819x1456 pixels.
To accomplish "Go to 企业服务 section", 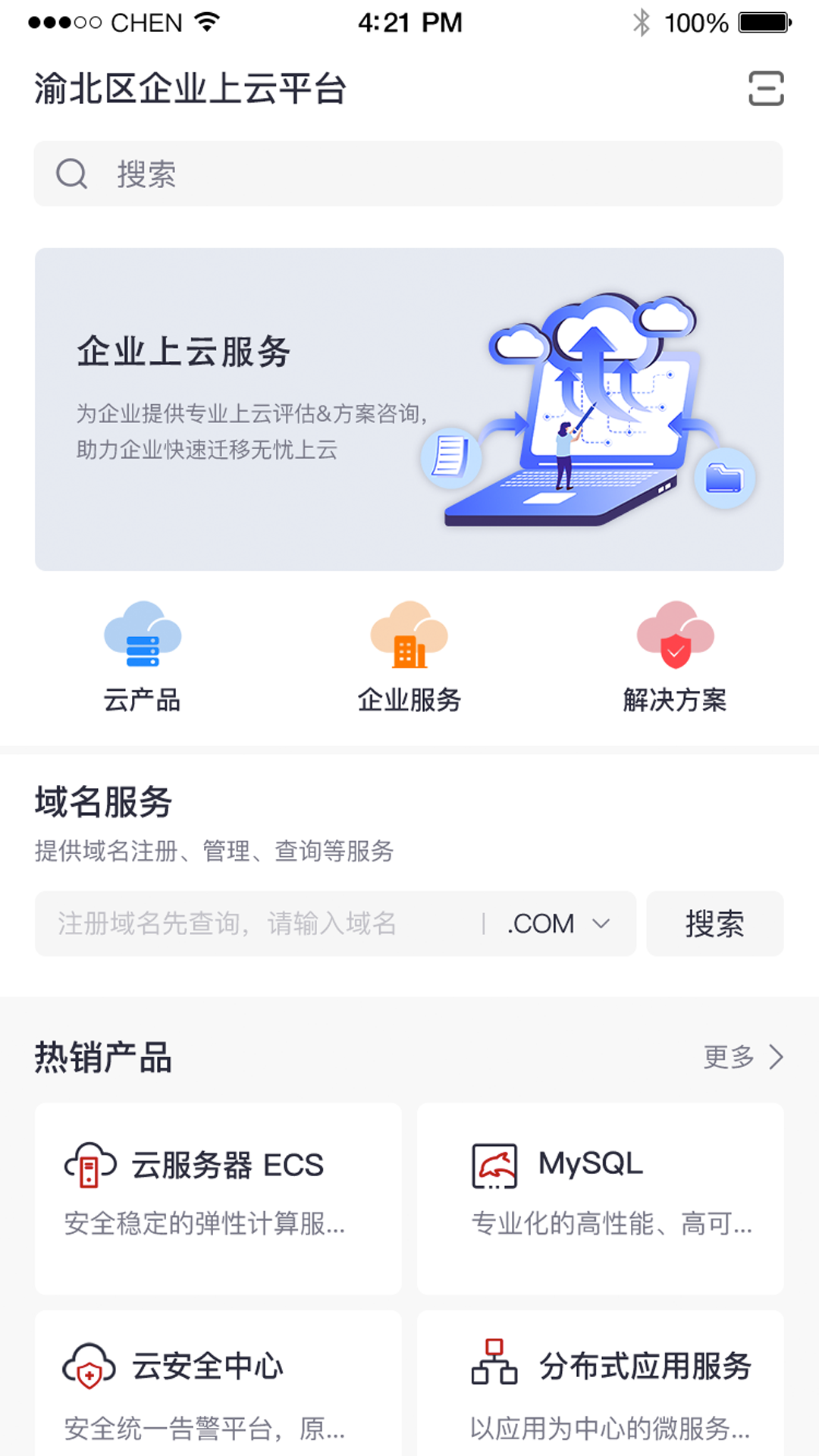I will 409,657.
